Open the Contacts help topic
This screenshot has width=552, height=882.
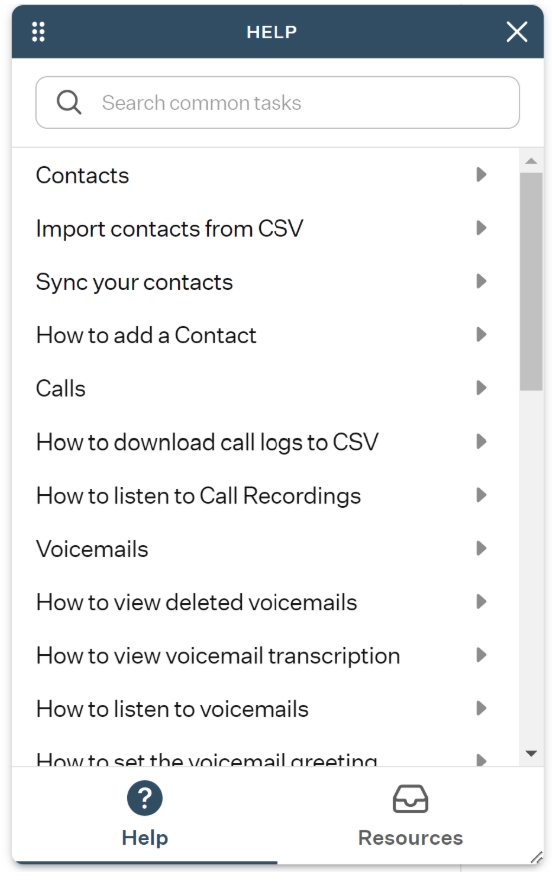click(265, 175)
